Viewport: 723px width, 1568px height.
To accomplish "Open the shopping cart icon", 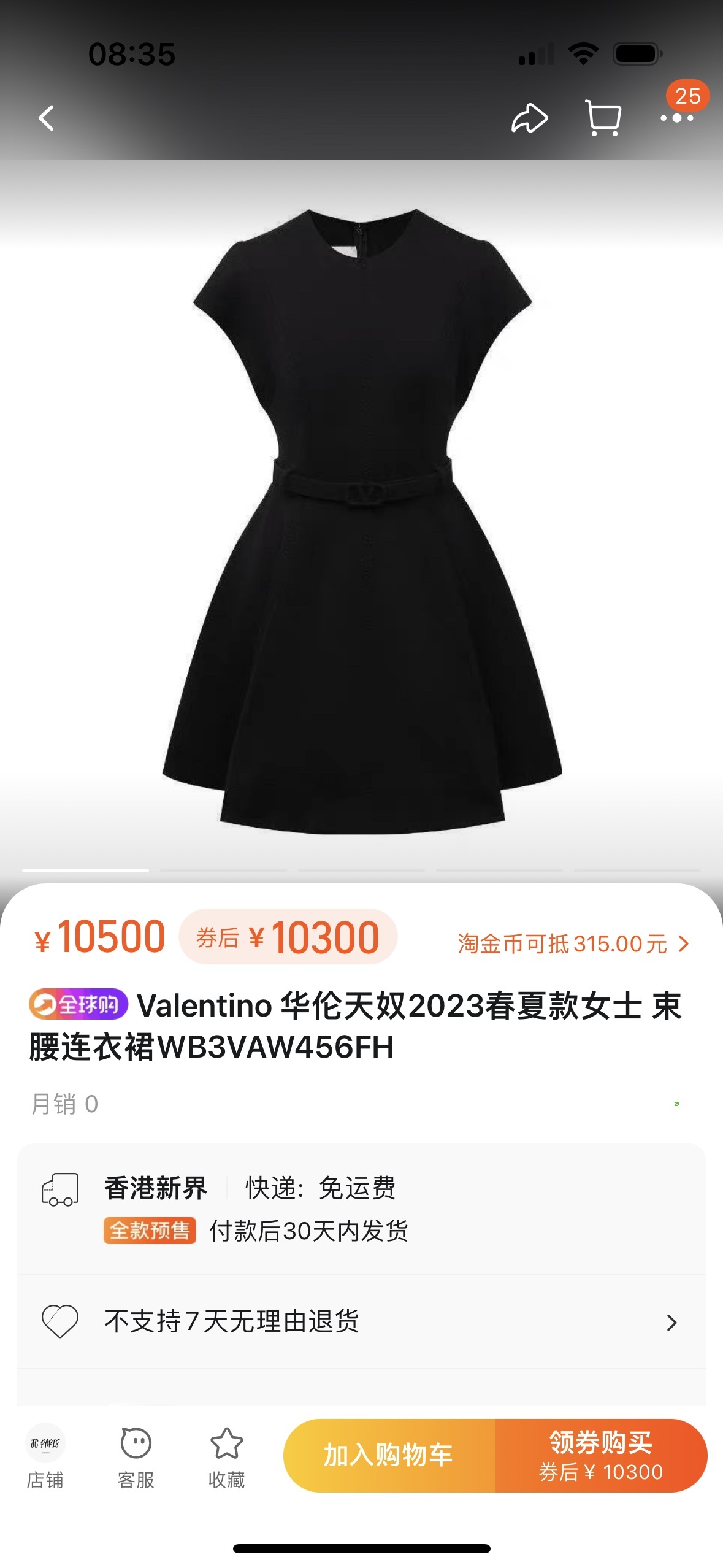I will click(603, 118).
